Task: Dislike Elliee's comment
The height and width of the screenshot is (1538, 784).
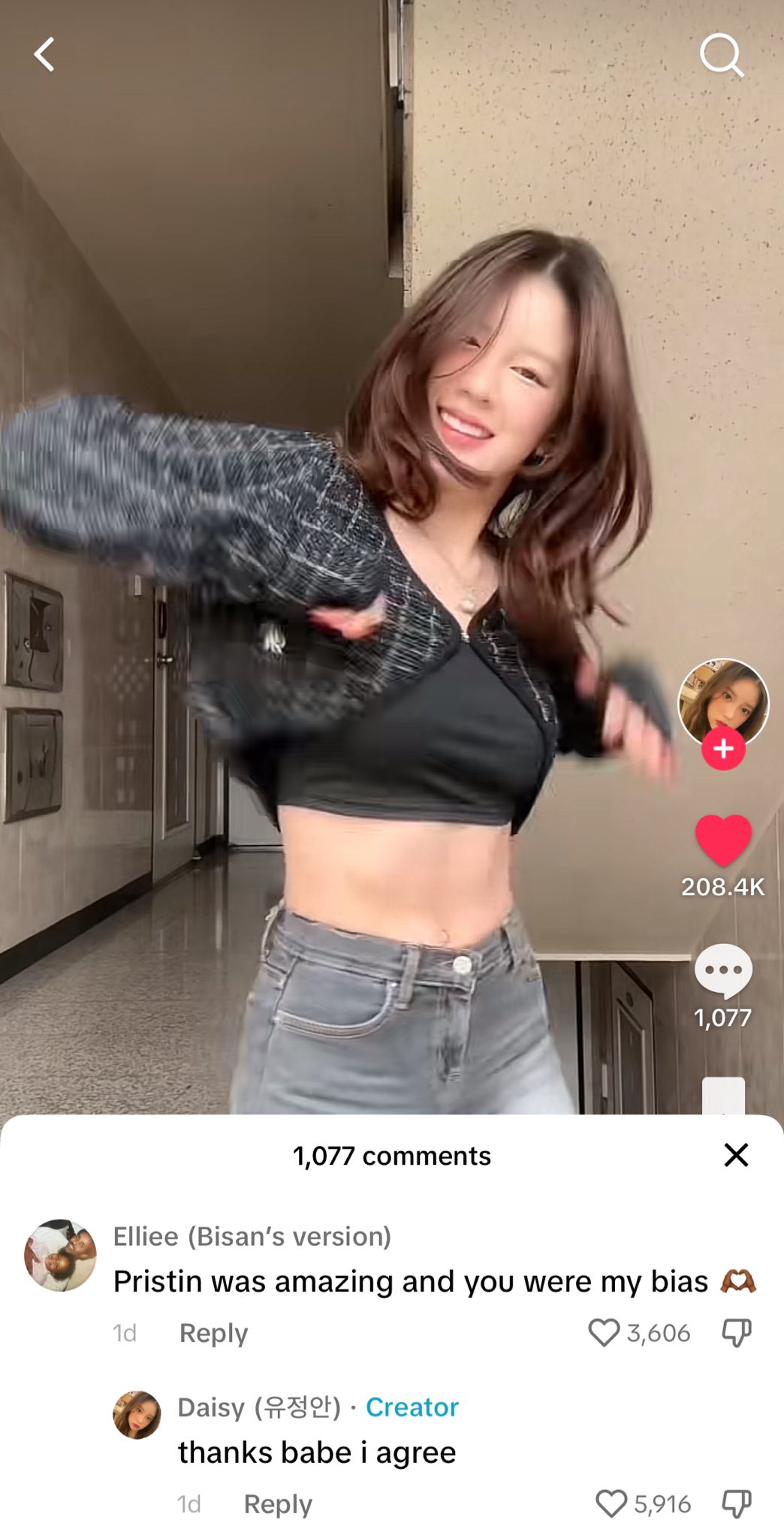Action: pyautogui.click(x=736, y=1333)
